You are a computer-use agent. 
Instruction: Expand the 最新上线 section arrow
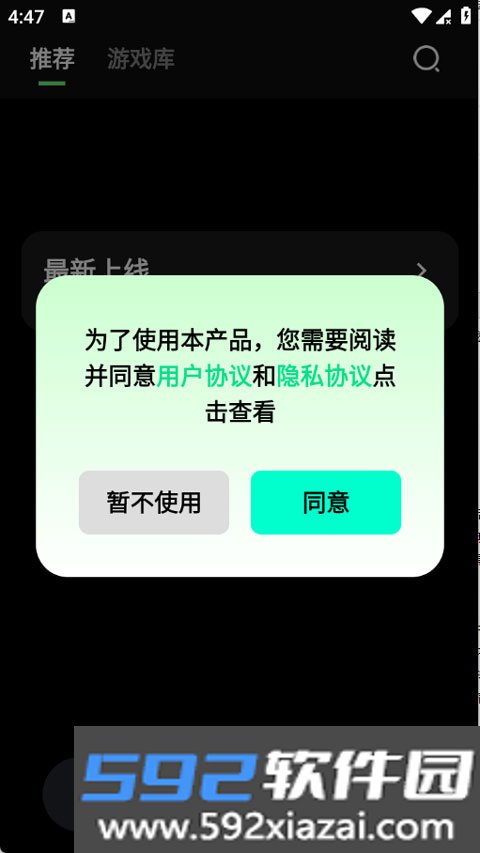pyautogui.click(x=421, y=270)
